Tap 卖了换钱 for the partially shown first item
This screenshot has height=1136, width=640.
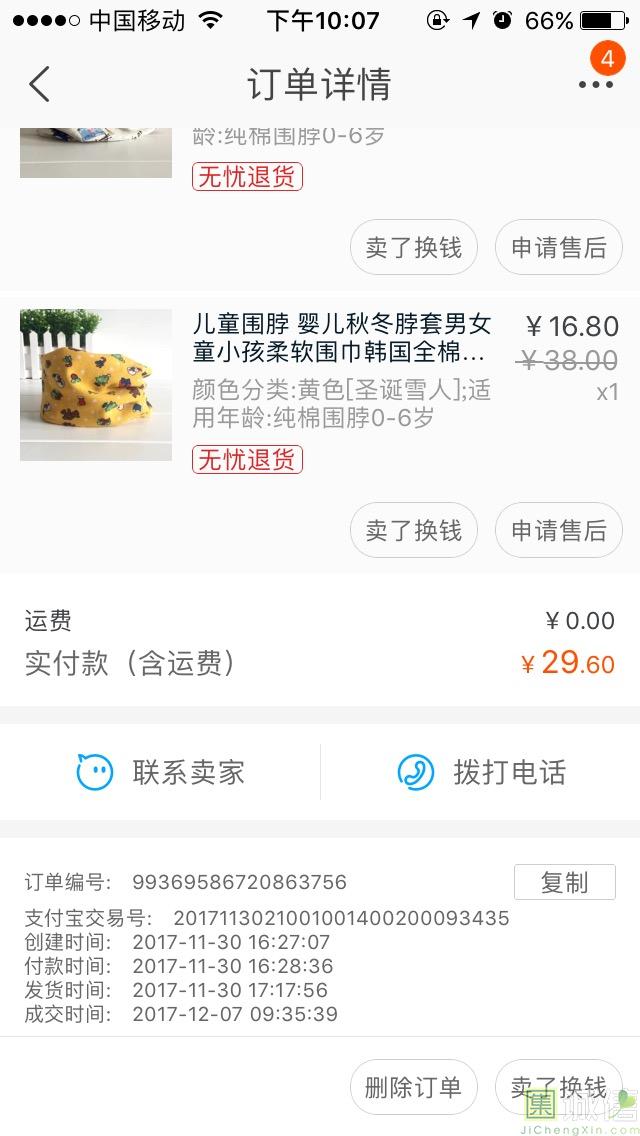click(413, 247)
